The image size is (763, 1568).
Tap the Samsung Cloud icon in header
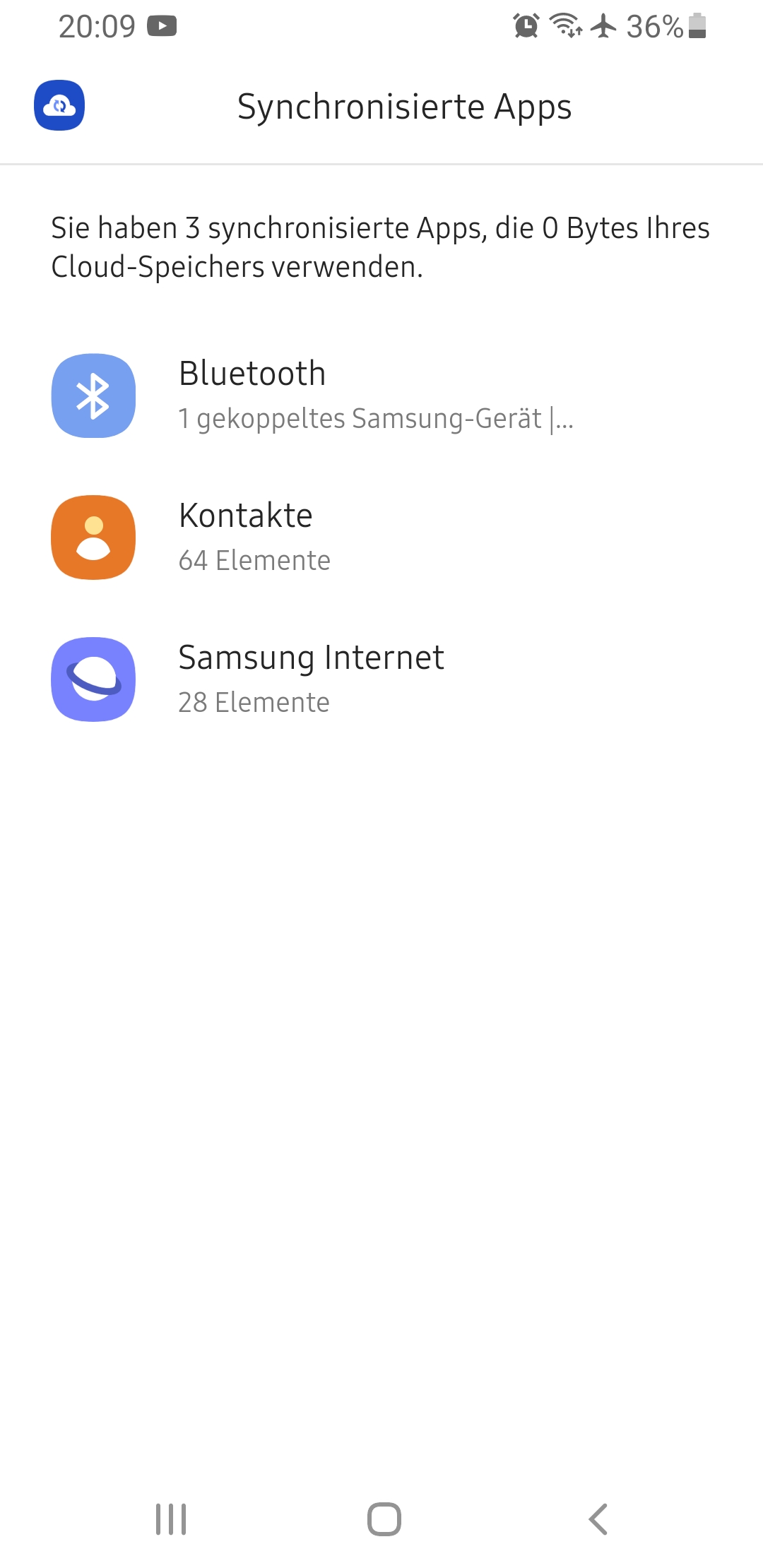click(x=59, y=106)
